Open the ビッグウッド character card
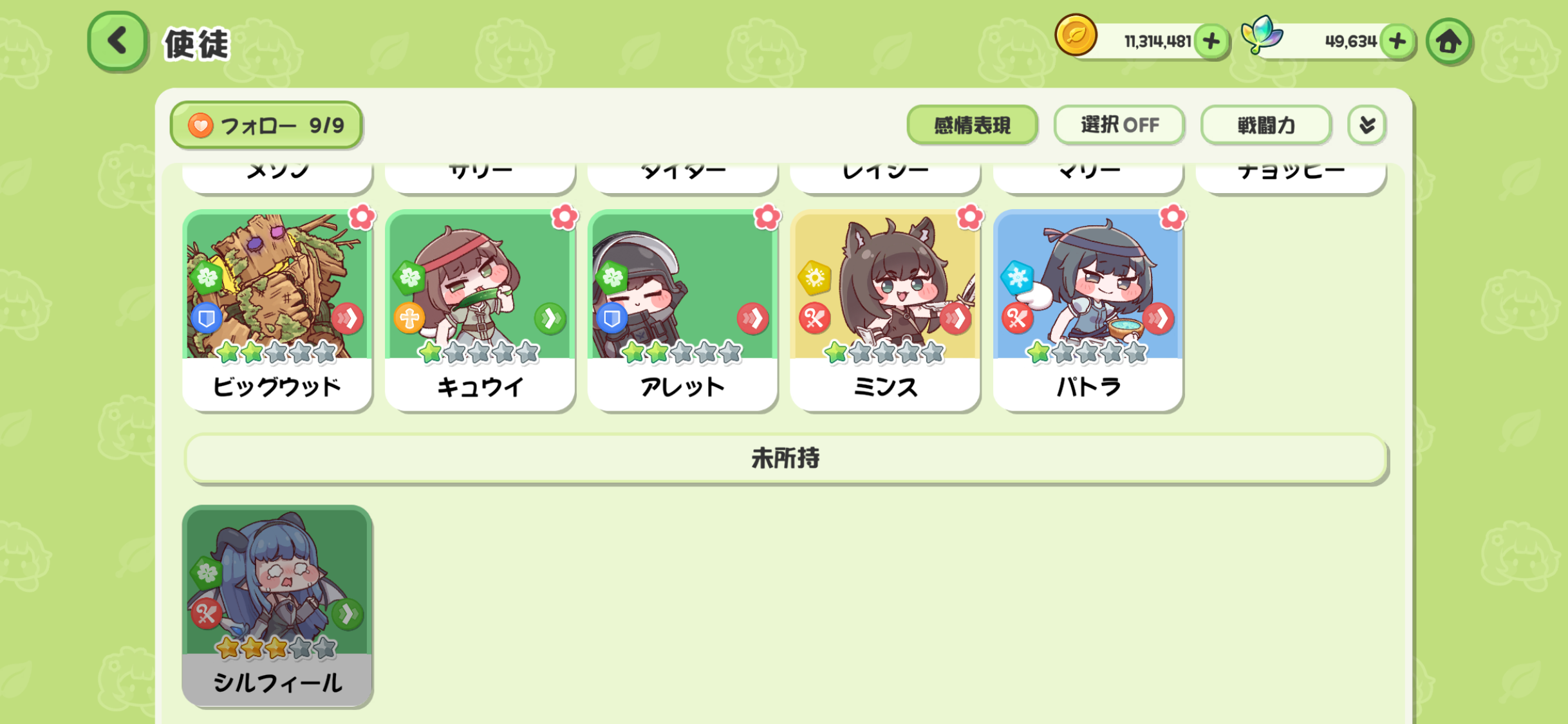Screen dimensions: 1568x724 click(277, 310)
